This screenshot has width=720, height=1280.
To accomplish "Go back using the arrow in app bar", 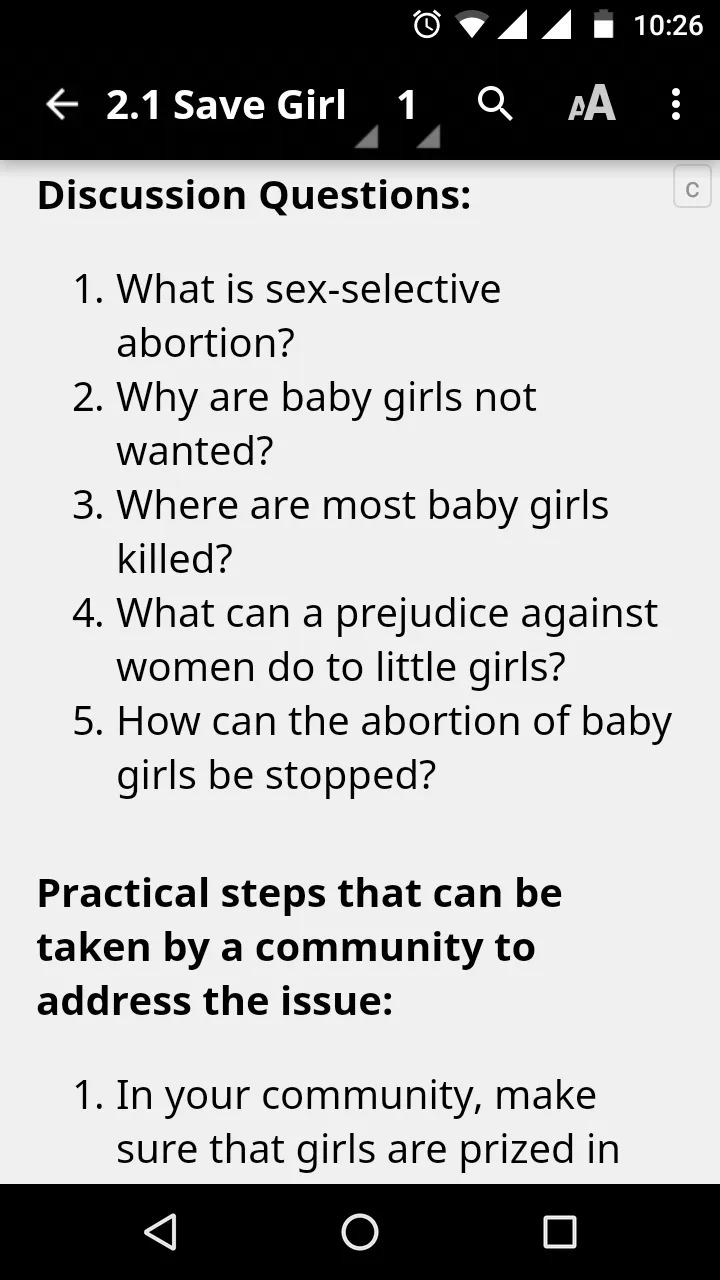I will pyautogui.click(x=62, y=104).
